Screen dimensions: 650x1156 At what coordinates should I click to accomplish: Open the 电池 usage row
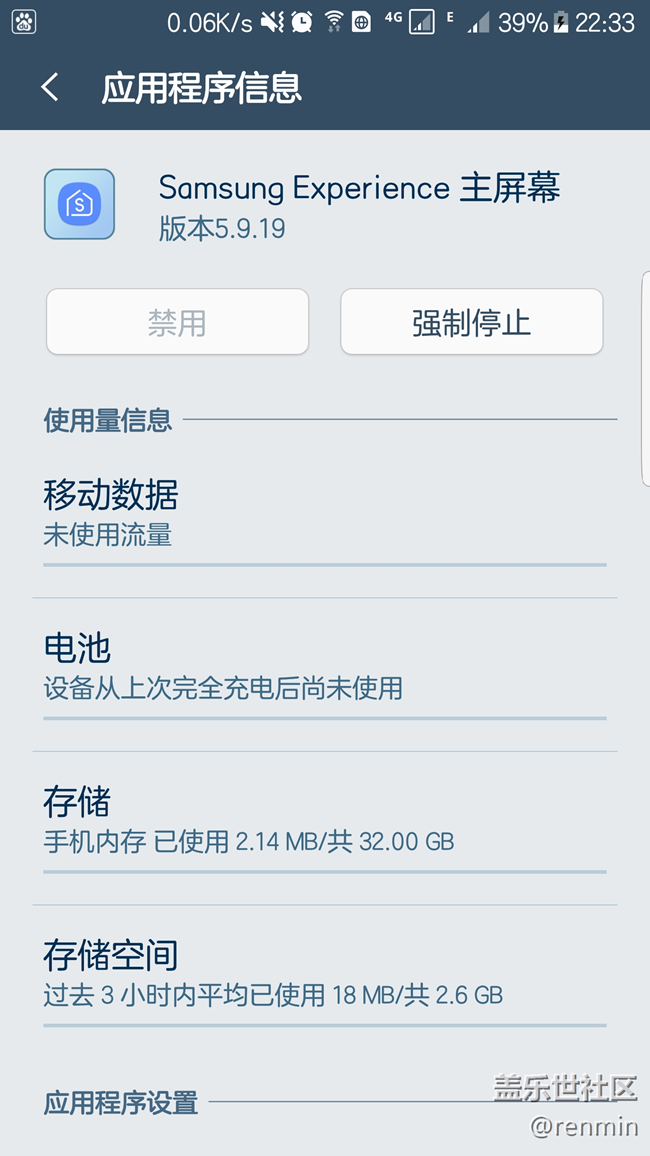(x=324, y=667)
